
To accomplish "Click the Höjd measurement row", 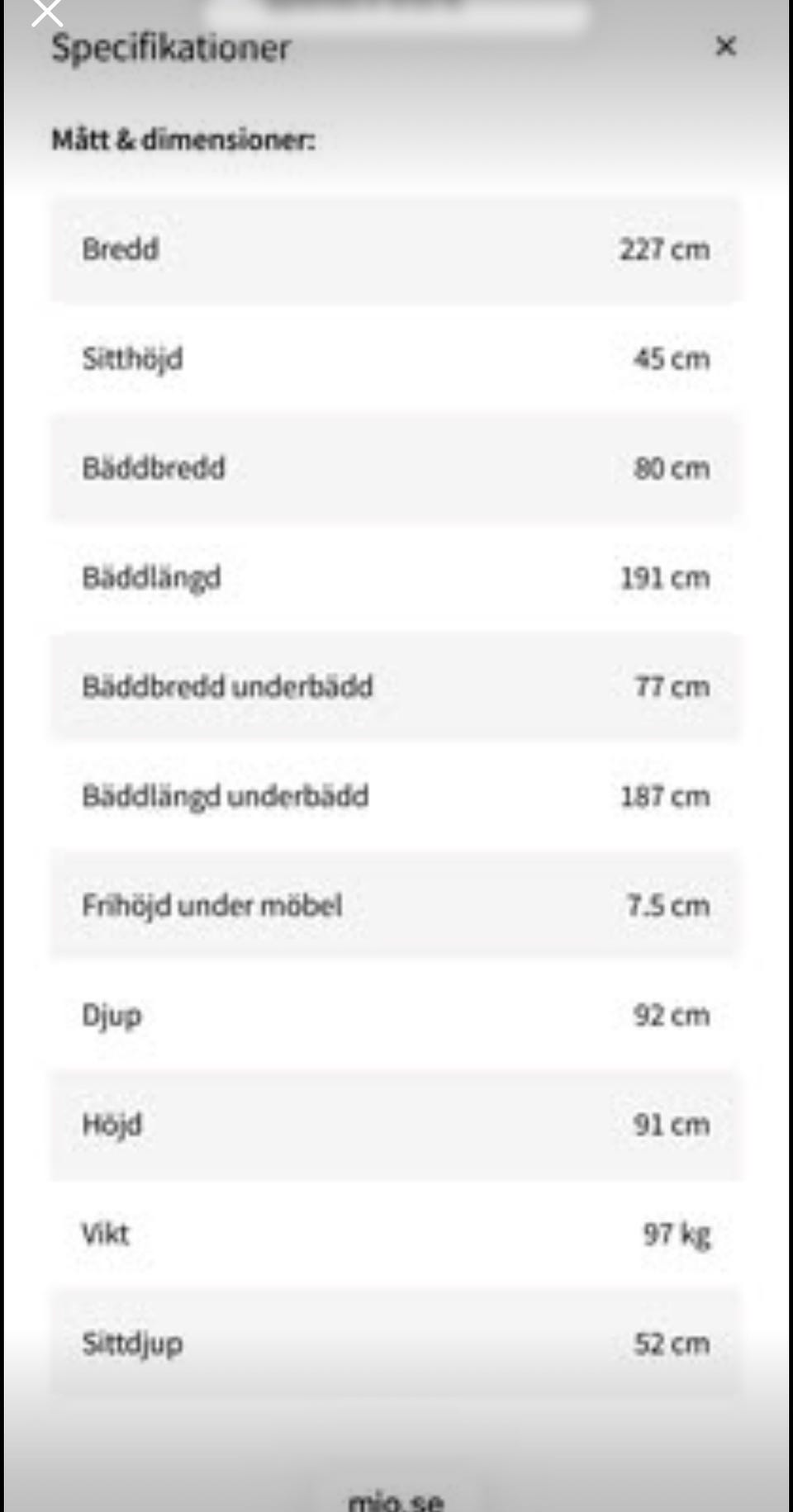I will click(x=396, y=1124).
